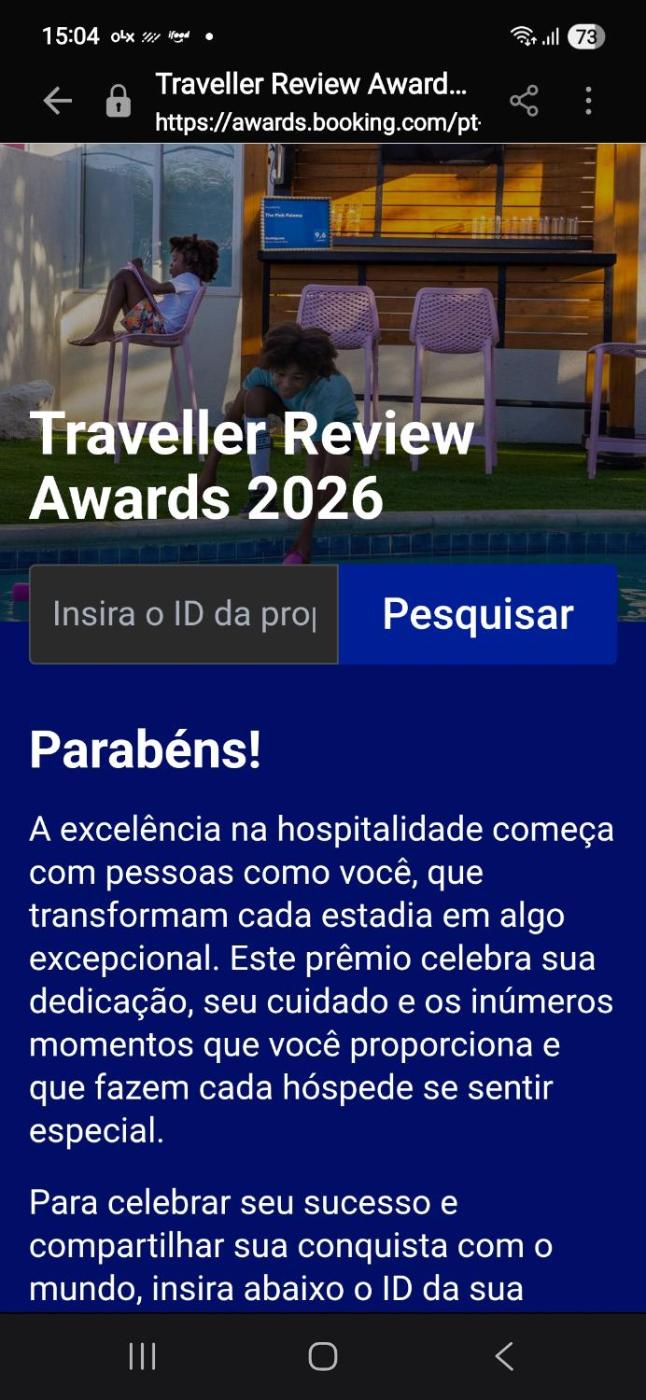The image size is (646, 1400).
Task: Open the browser overflow menu
Action: point(588,101)
